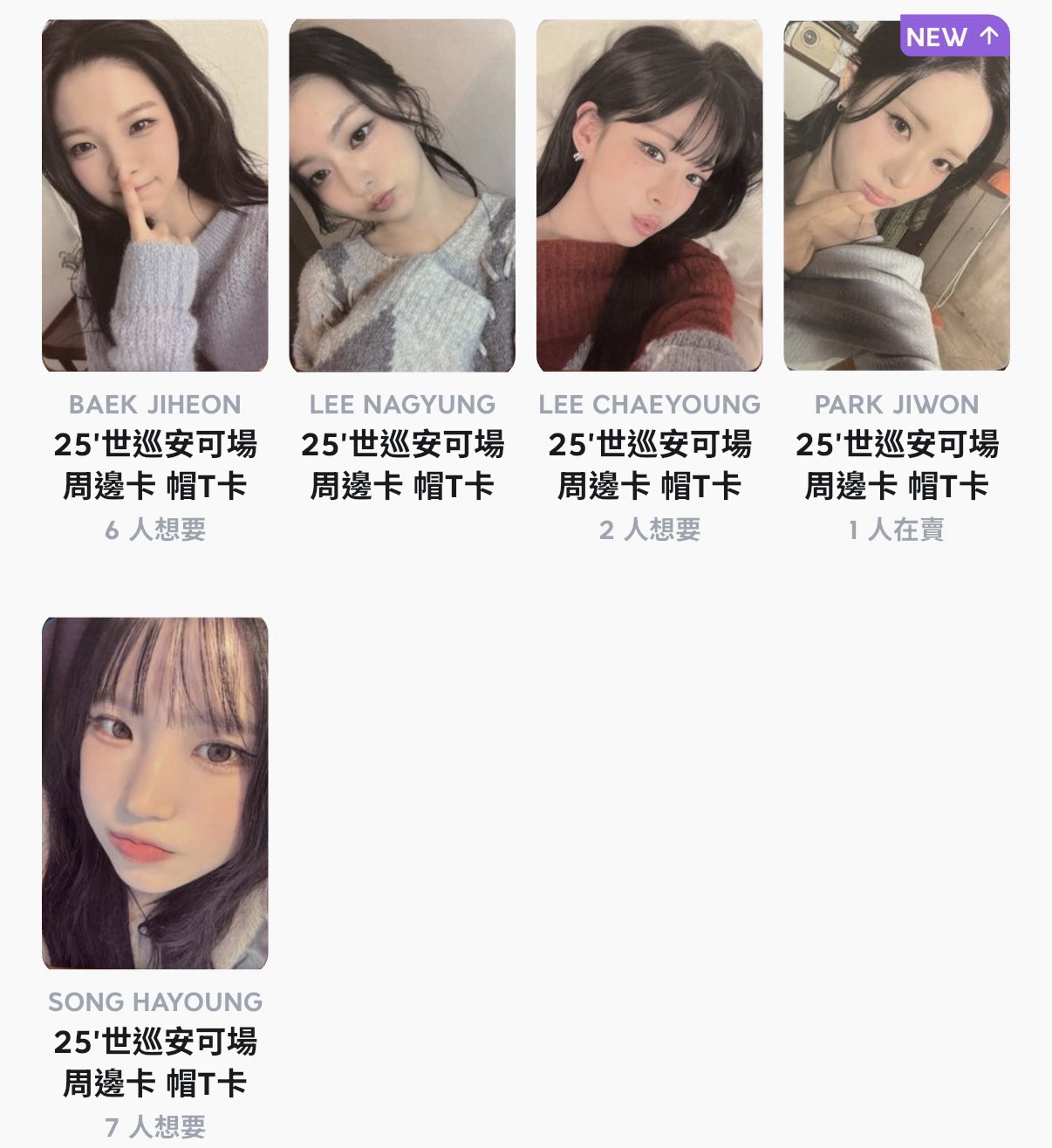The width and height of the screenshot is (1052, 1148).
Task: Click the name label LEE CHAEYOUNG
Action: 649,404
